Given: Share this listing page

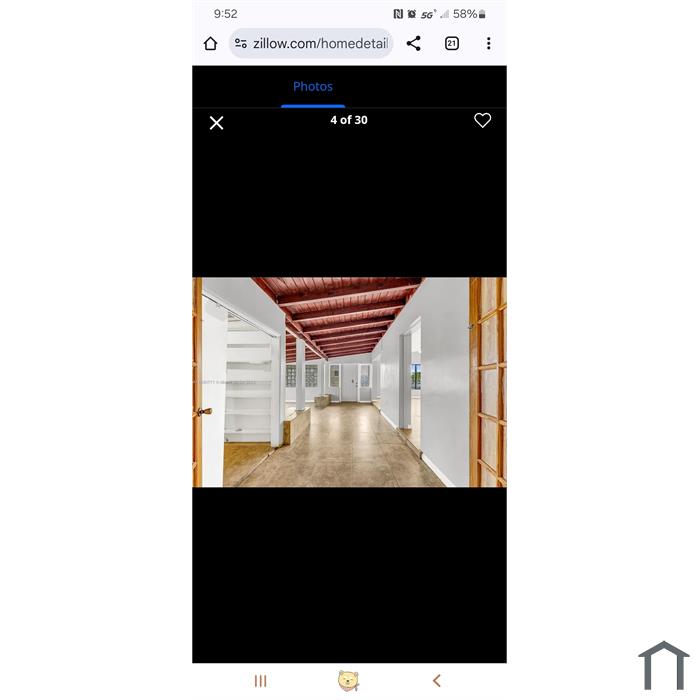Looking at the screenshot, I should click(x=414, y=43).
